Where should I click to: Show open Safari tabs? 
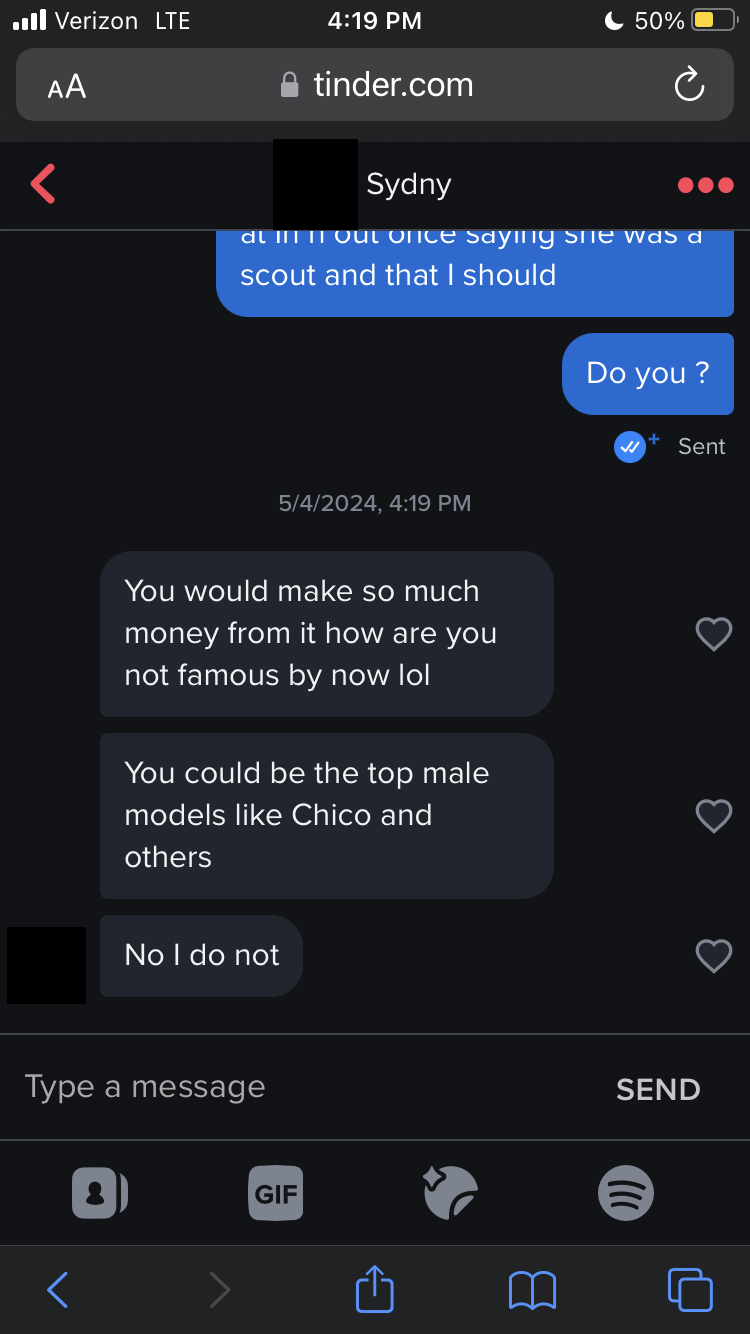pos(689,1289)
